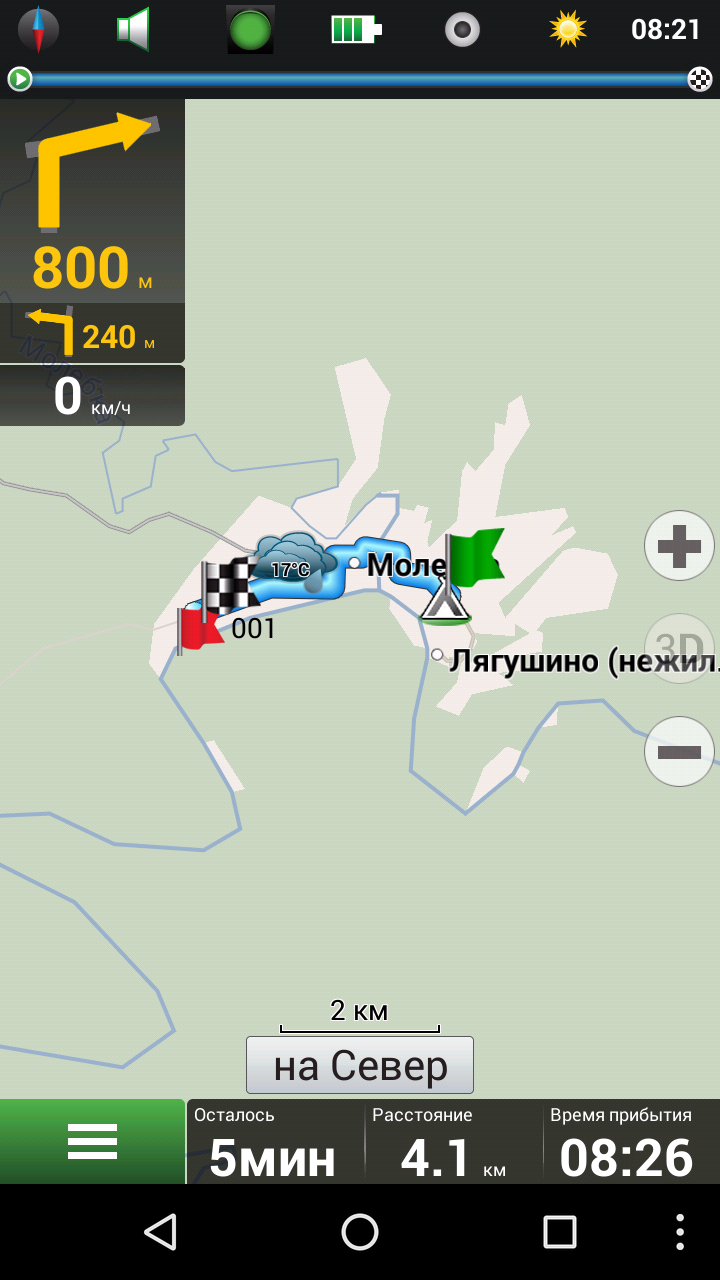Switch map to 3D view
Image resolution: width=720 pixels, height=1280 pixels.
tap(679, 648)
